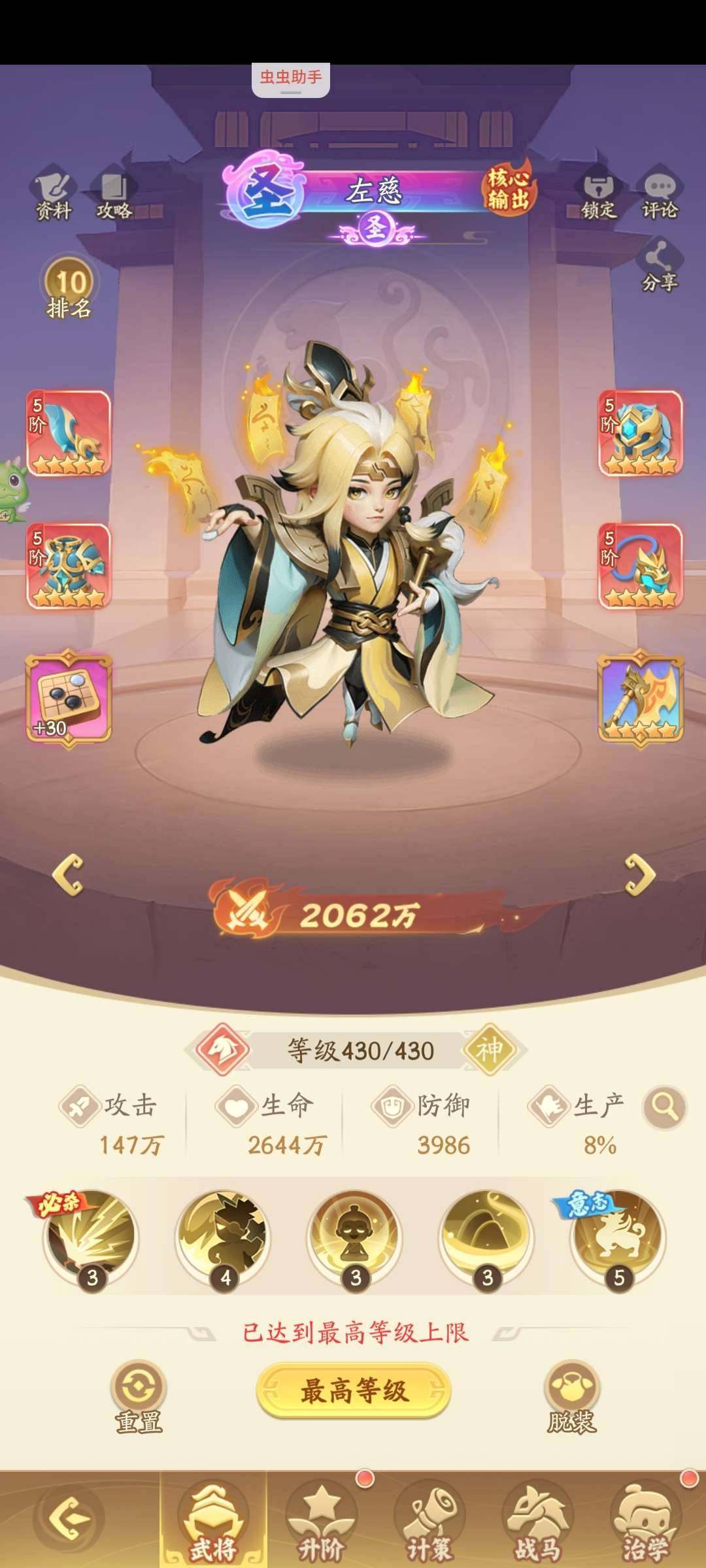This screenshot has height=1568, width=706.
Task: Share this hero via 分享
Action: tap(660, 267)
